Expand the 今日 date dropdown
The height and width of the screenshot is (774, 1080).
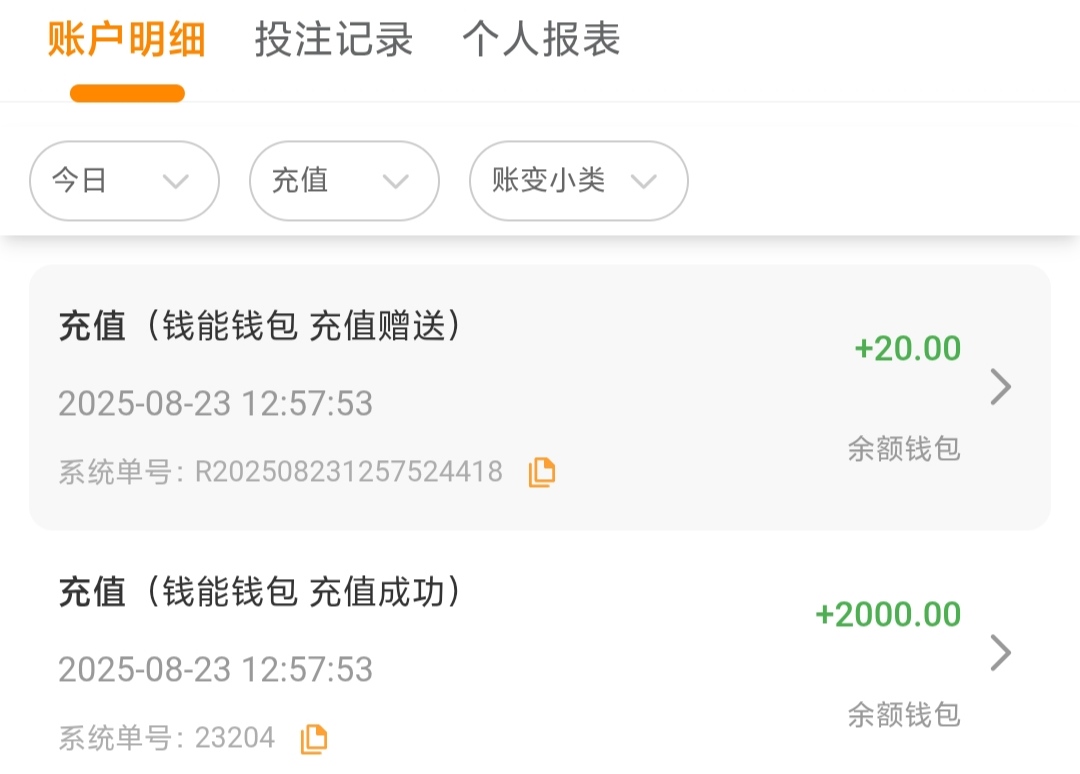tap(124, 181)
